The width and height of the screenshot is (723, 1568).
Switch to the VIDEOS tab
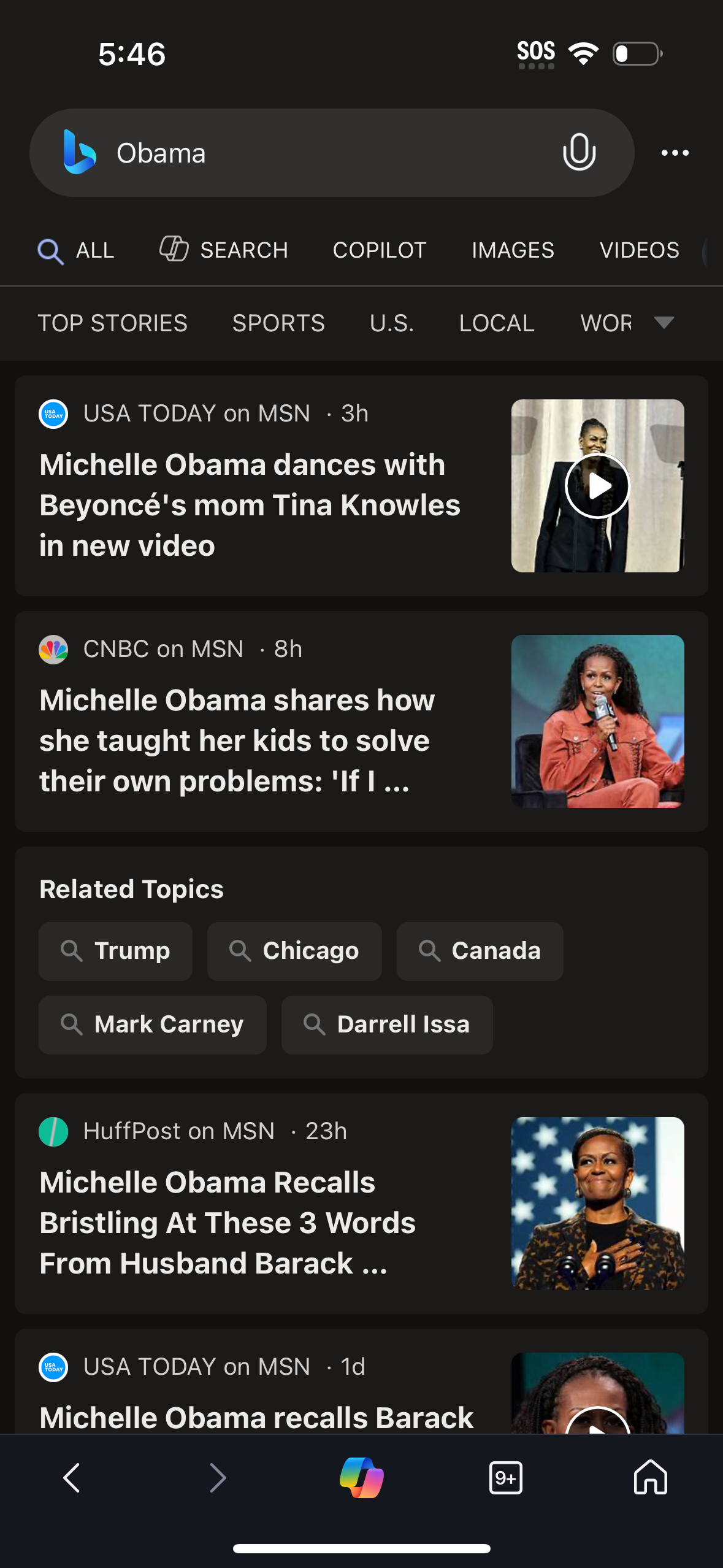(x=640, y=250)
